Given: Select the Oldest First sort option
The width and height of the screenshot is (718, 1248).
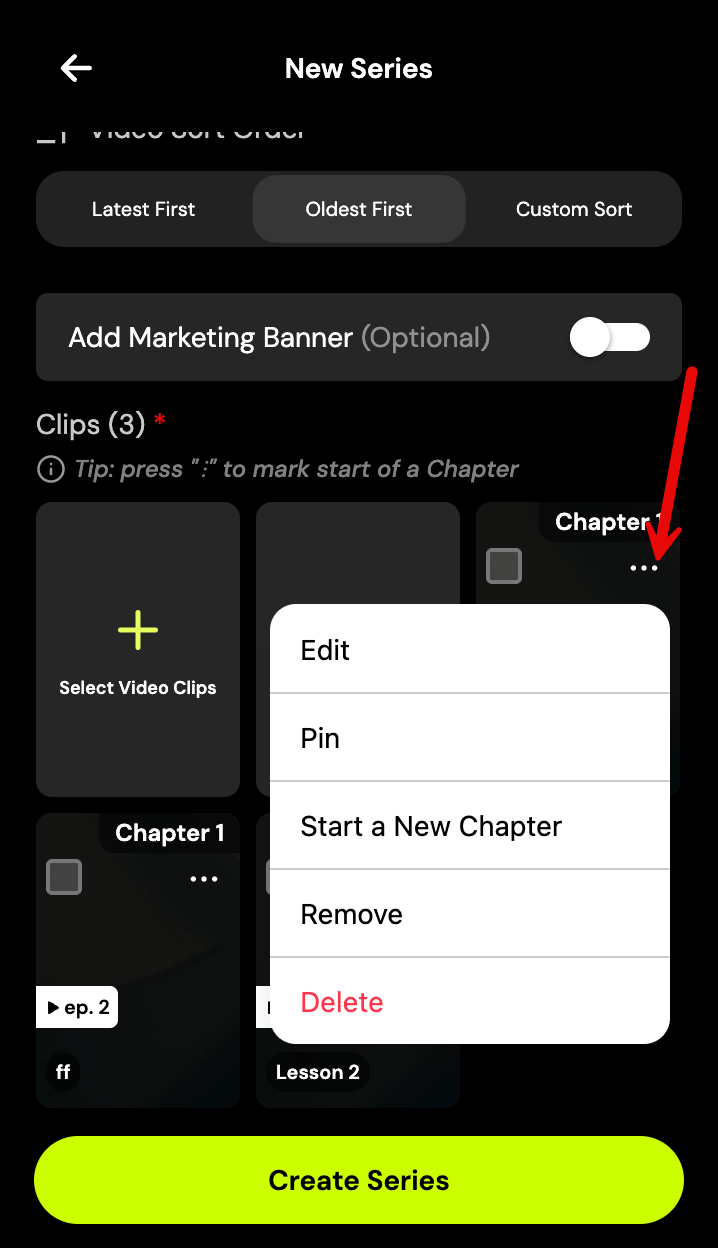Looking at the screenshot, I should pyautogui.click(x=359, y=209).
